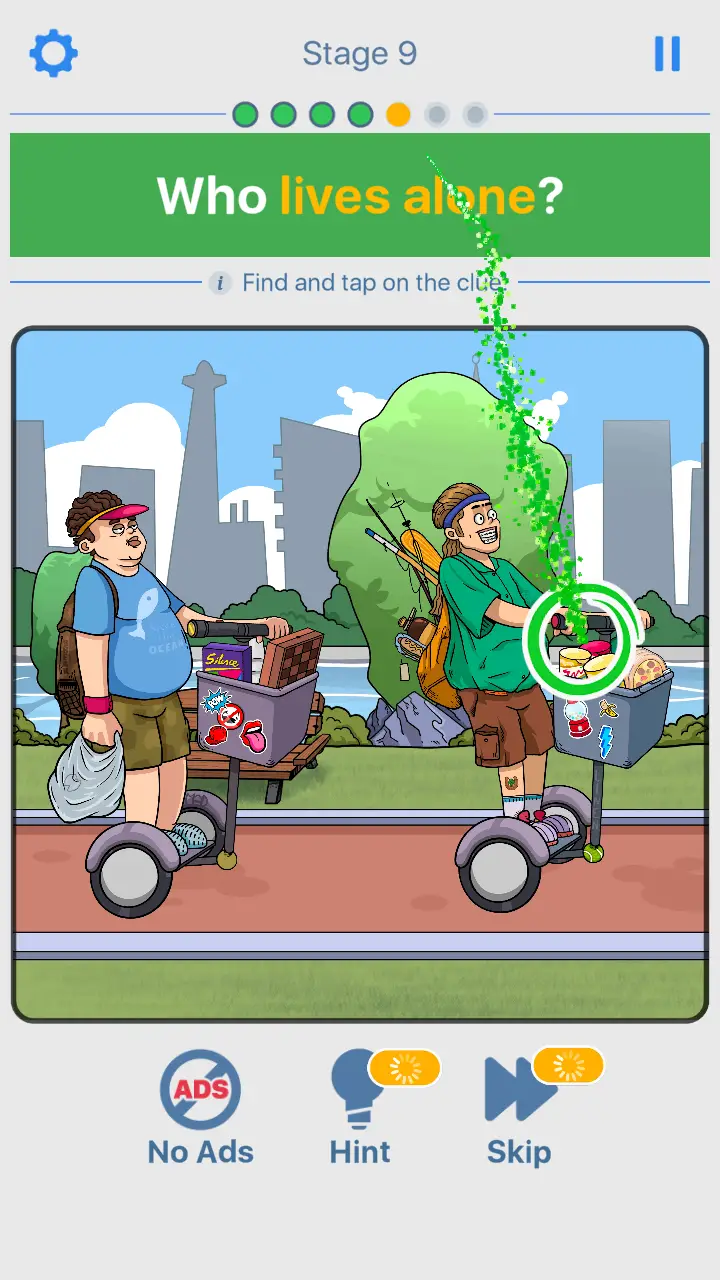720x1280 pixels.
Task: Skip this stage
Action: point(520,1110)
